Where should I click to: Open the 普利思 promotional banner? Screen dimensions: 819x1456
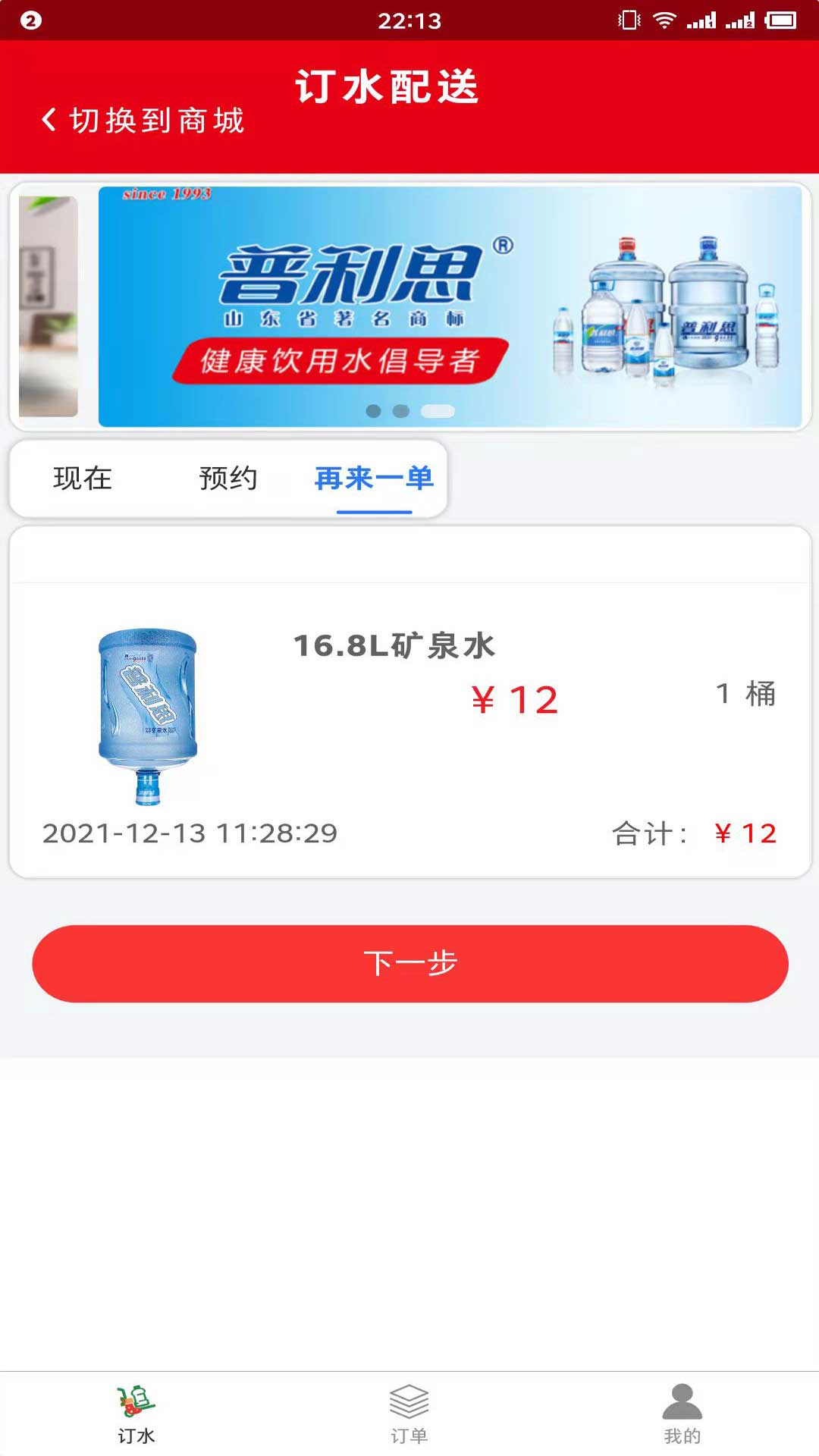click(450, 306)
